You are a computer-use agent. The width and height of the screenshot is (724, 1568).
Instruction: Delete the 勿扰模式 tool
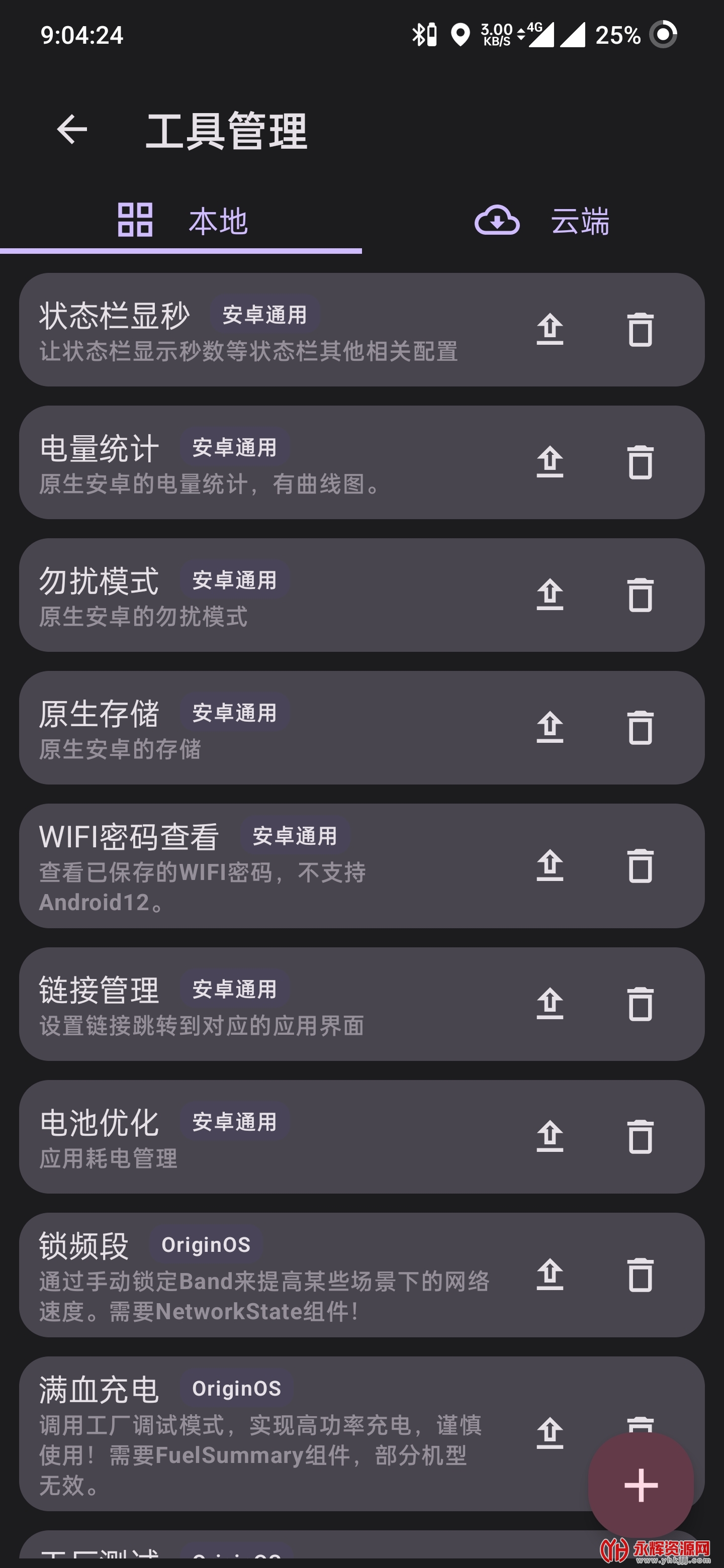click(640, 595)
